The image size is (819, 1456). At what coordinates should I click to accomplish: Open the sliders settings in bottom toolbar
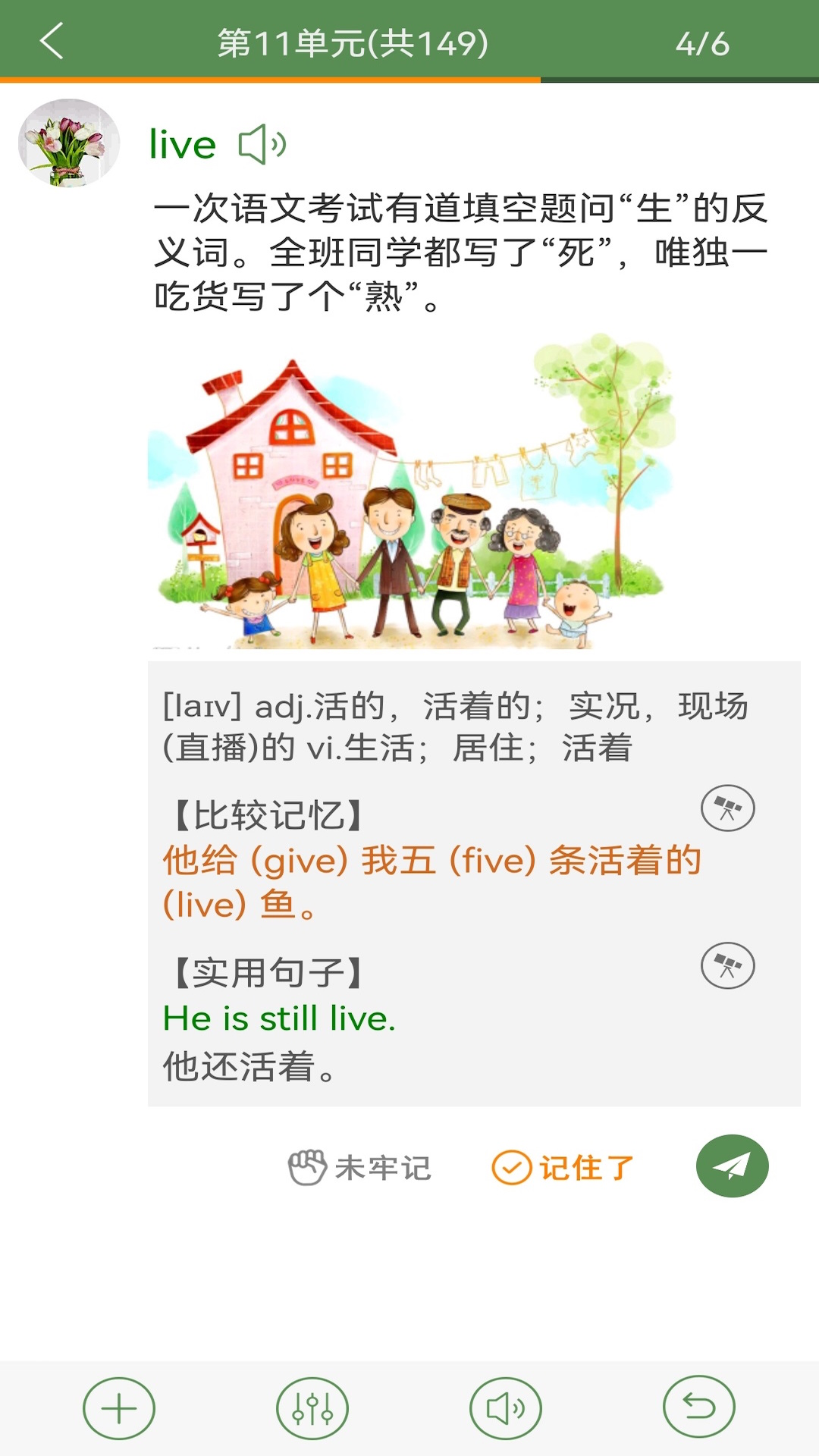click(312, 1408)
